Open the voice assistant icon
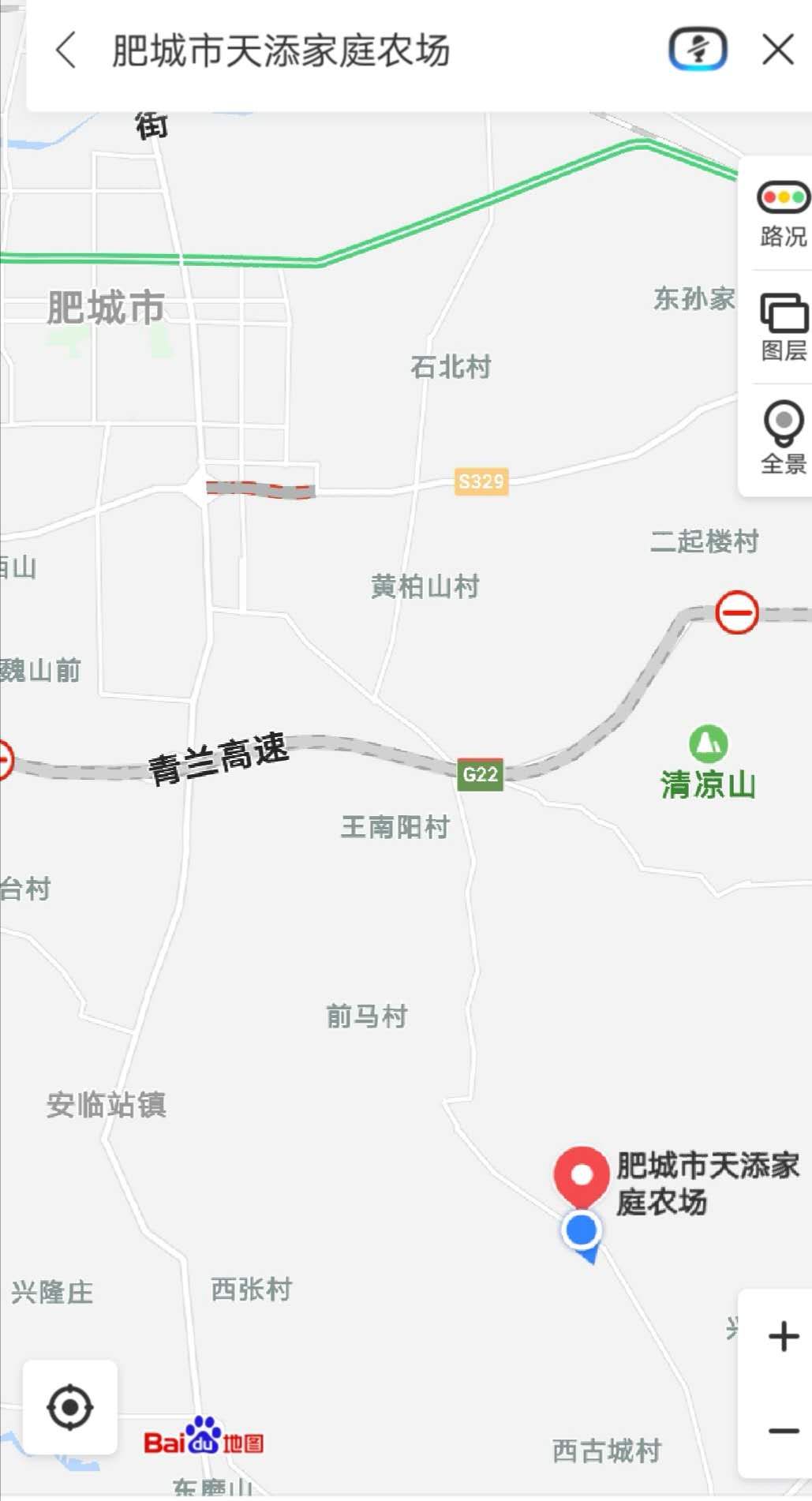Viewport: 812px width, 1501px height. [698, 50]
